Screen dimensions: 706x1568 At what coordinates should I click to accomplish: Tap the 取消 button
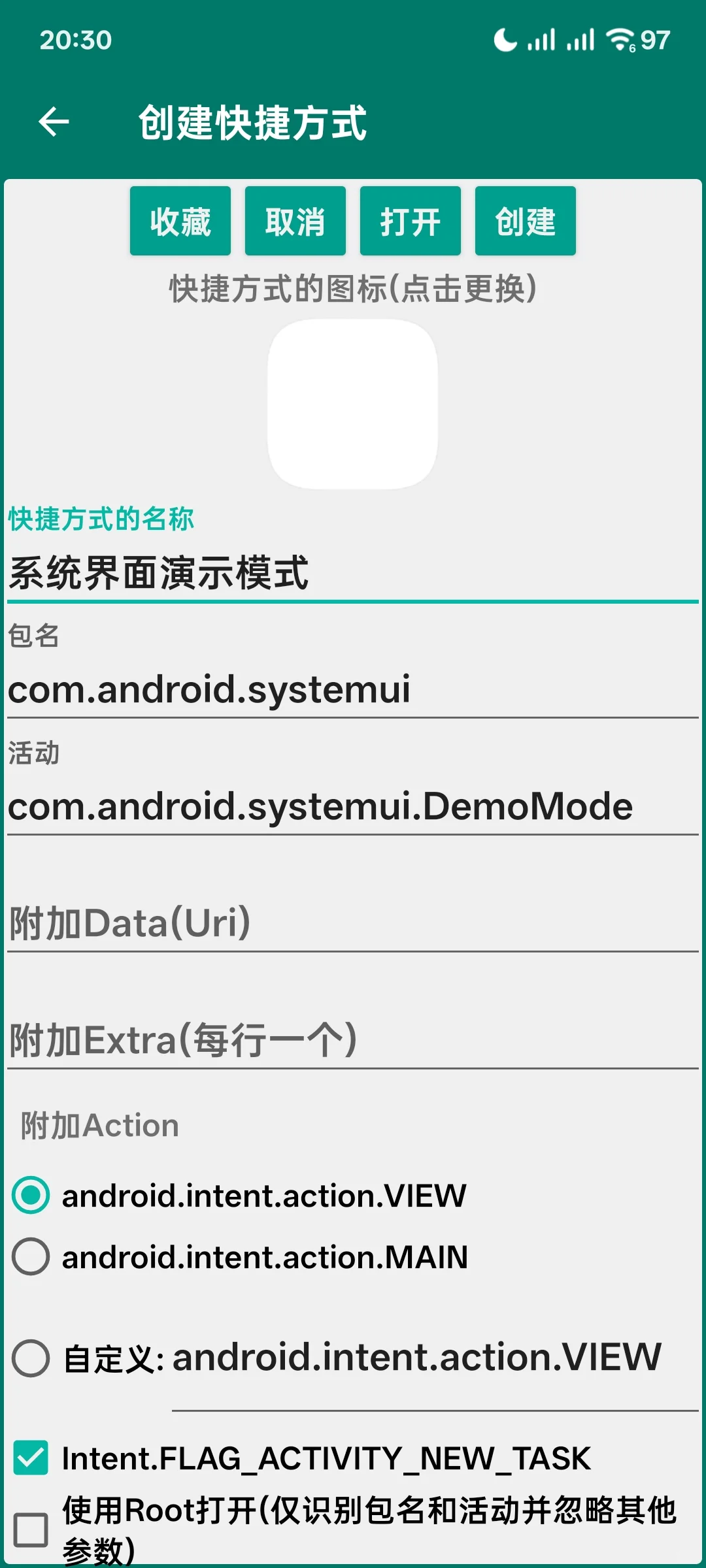[x=295, y=221]
